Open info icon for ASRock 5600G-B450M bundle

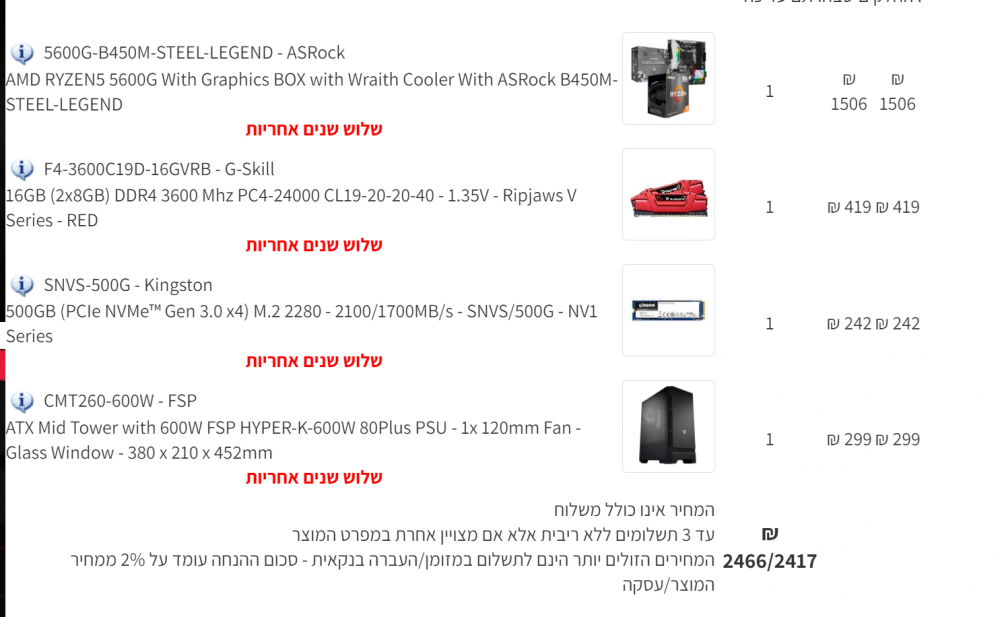[x=22, y=53]
